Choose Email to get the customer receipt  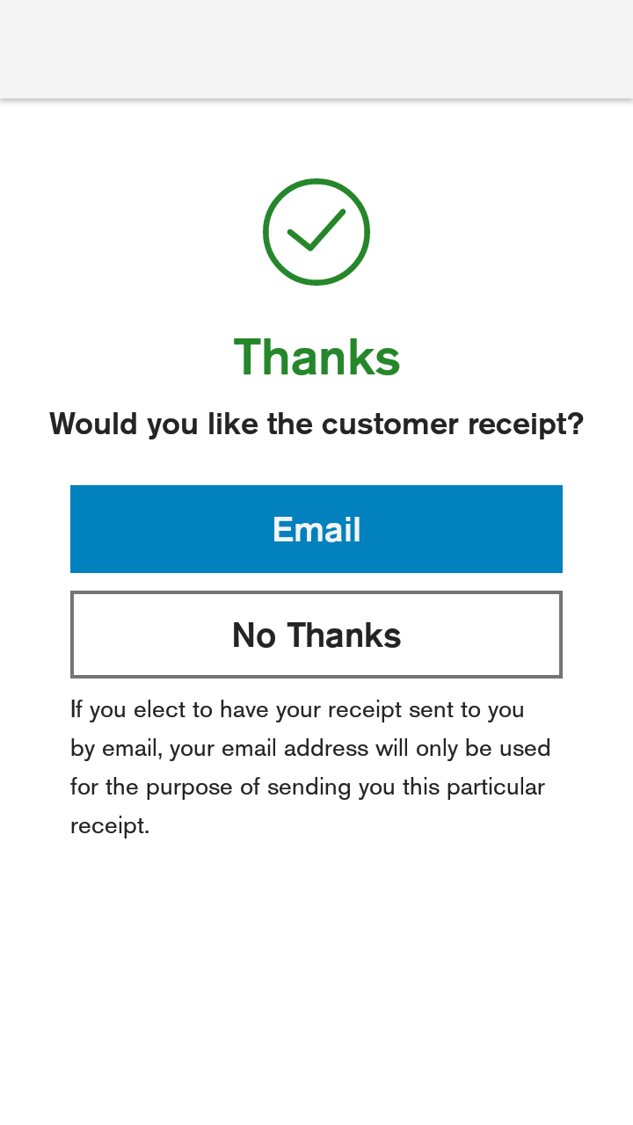316,529
